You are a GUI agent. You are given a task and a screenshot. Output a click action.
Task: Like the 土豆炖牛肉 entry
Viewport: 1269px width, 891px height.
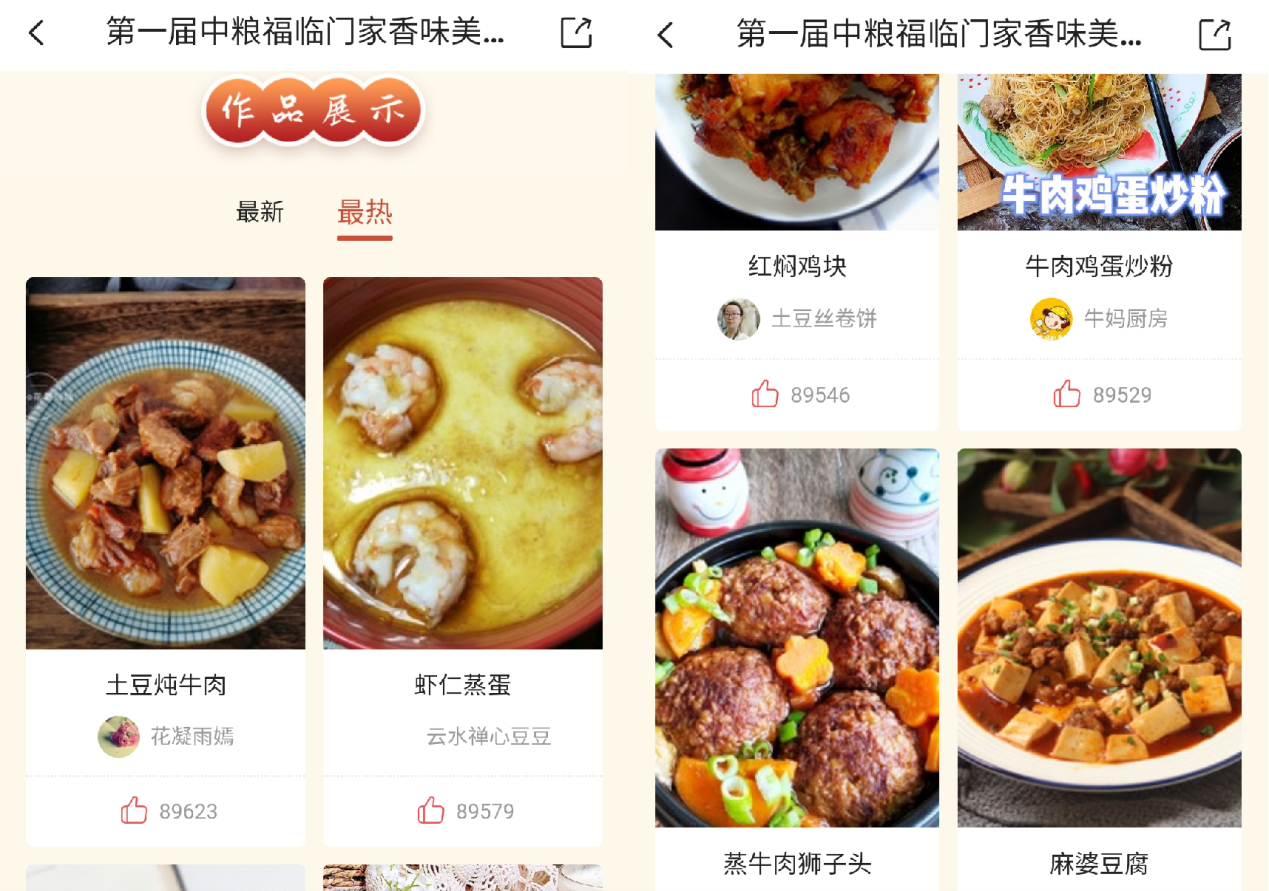coord(135,811)
